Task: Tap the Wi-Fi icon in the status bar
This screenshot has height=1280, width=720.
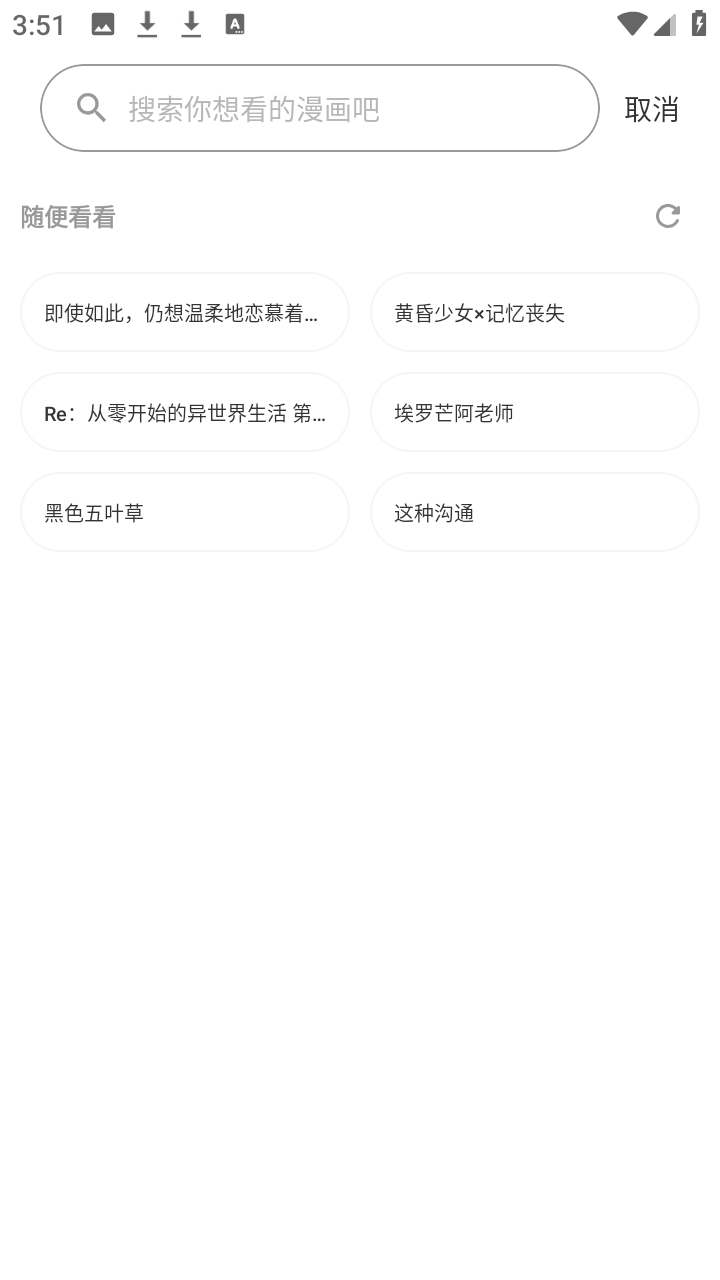Action: tap(631, 23)
